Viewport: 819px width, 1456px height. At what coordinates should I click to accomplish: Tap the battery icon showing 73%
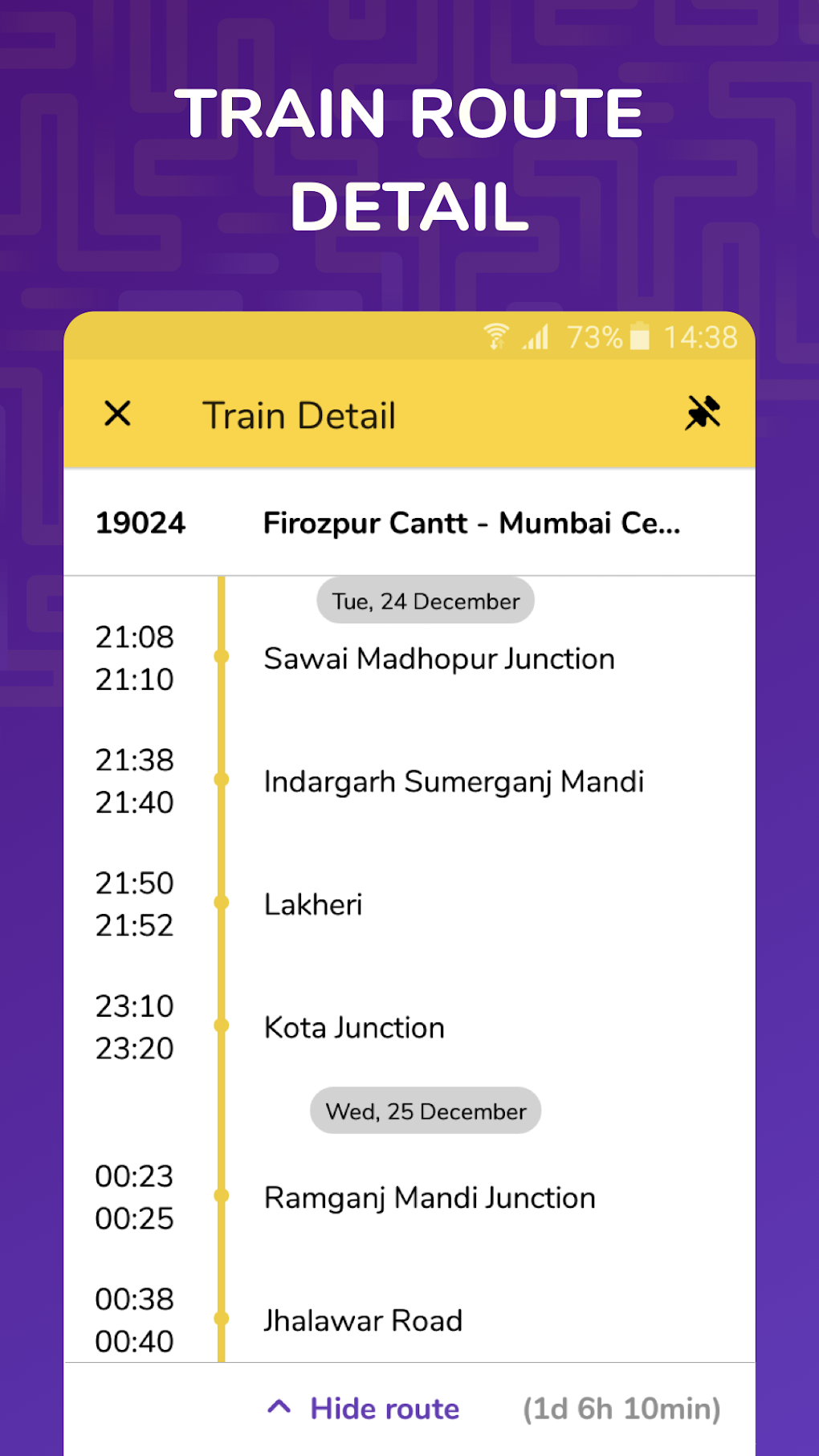tap(640, 337)
